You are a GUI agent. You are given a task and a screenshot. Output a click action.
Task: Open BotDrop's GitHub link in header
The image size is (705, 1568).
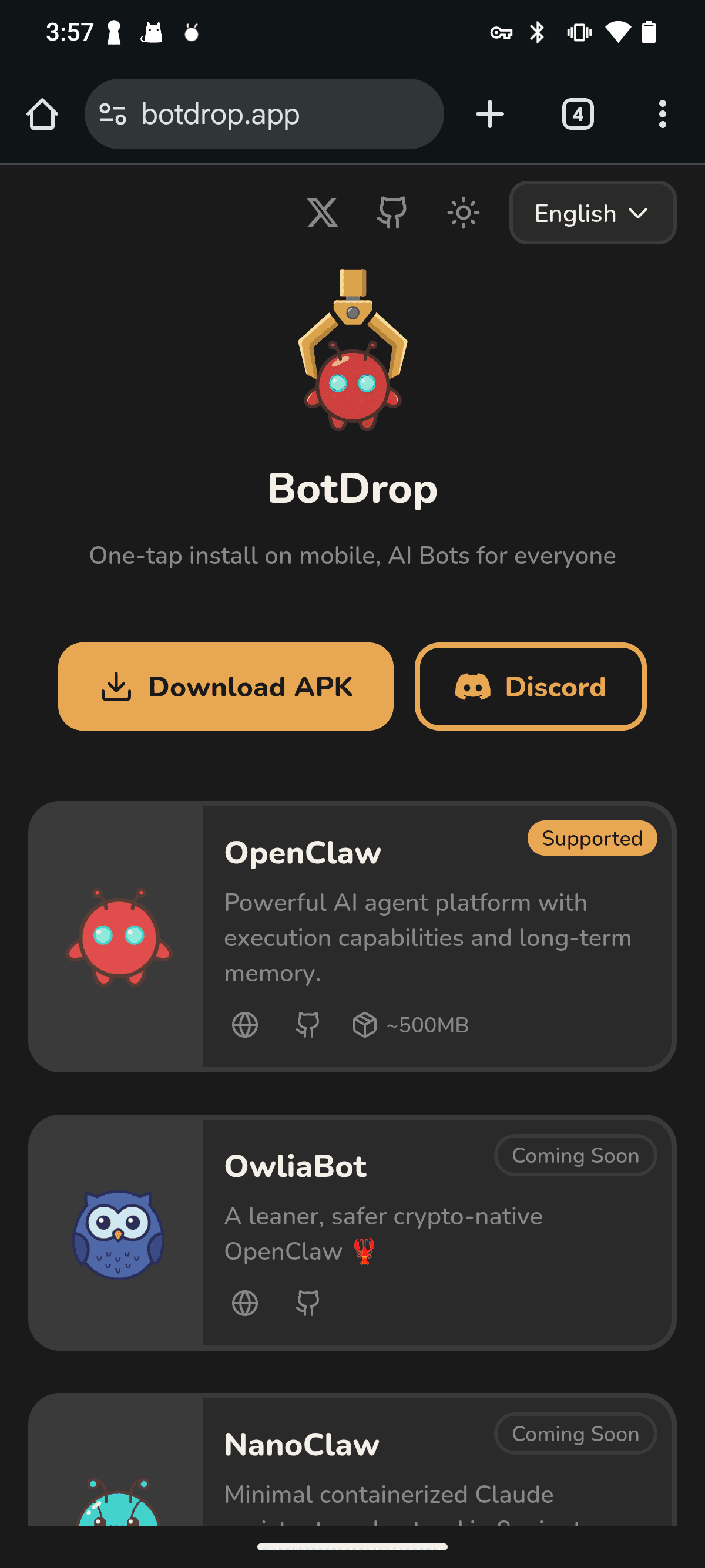tap(392, 213)
